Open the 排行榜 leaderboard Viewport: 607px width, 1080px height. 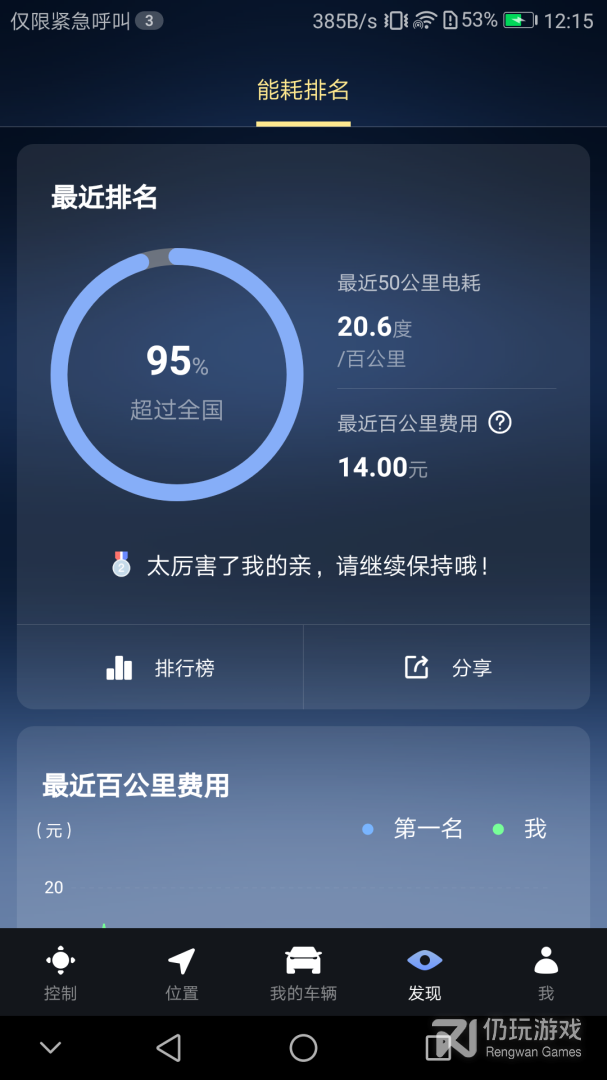pos(160,667)
